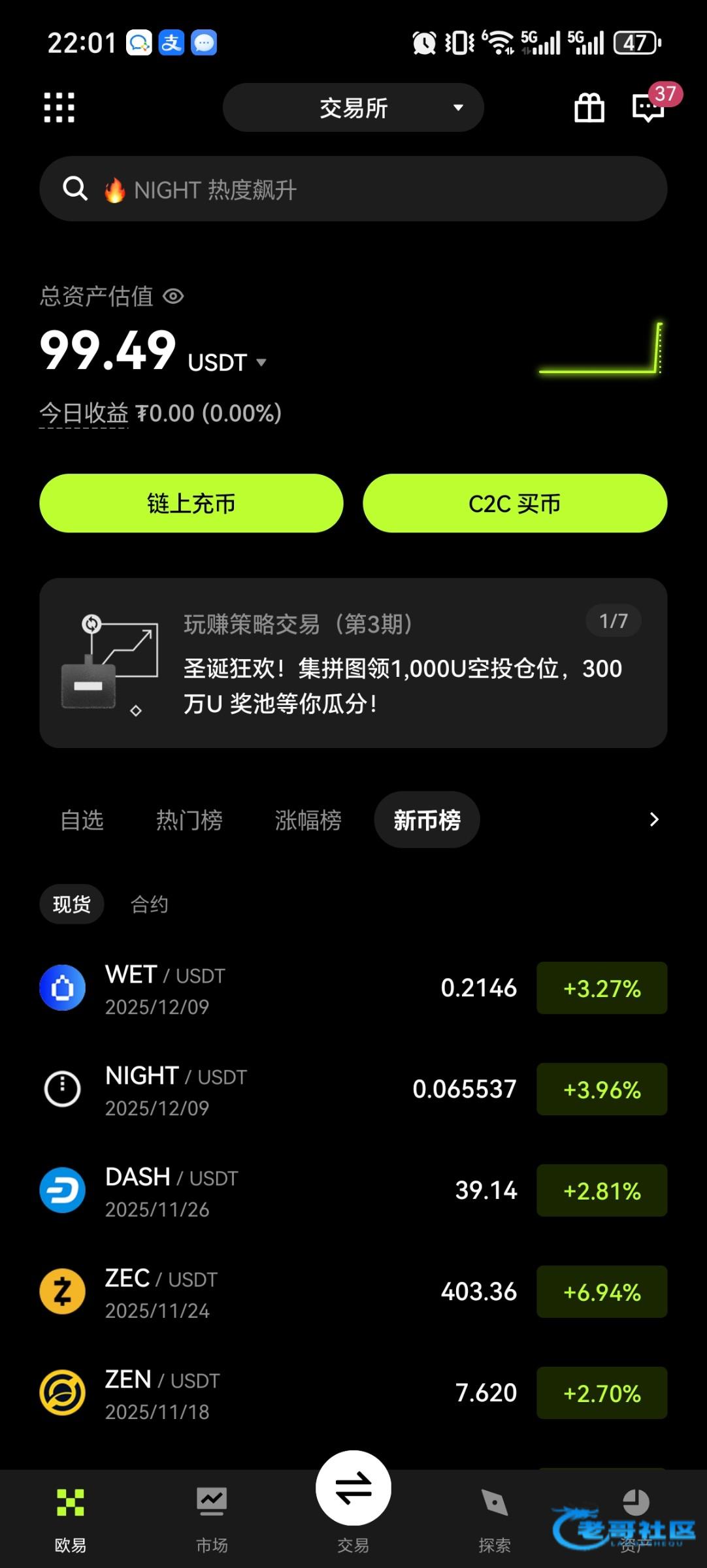
Task: Switch to the 涨幅榜 tab
Action: (308, 820)
